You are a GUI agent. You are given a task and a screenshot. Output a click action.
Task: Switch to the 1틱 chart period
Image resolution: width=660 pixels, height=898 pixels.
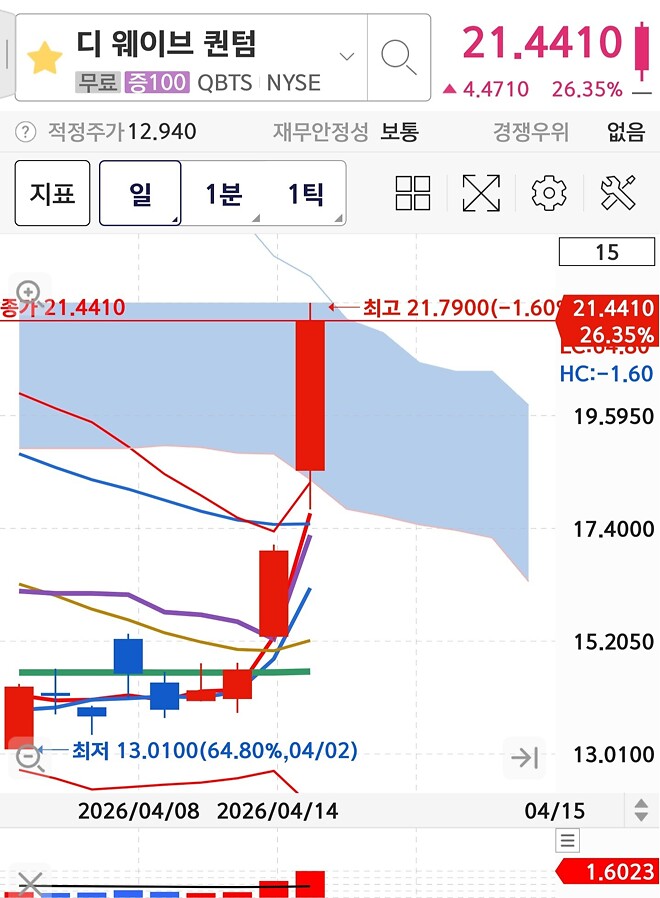tap(305, 193)
